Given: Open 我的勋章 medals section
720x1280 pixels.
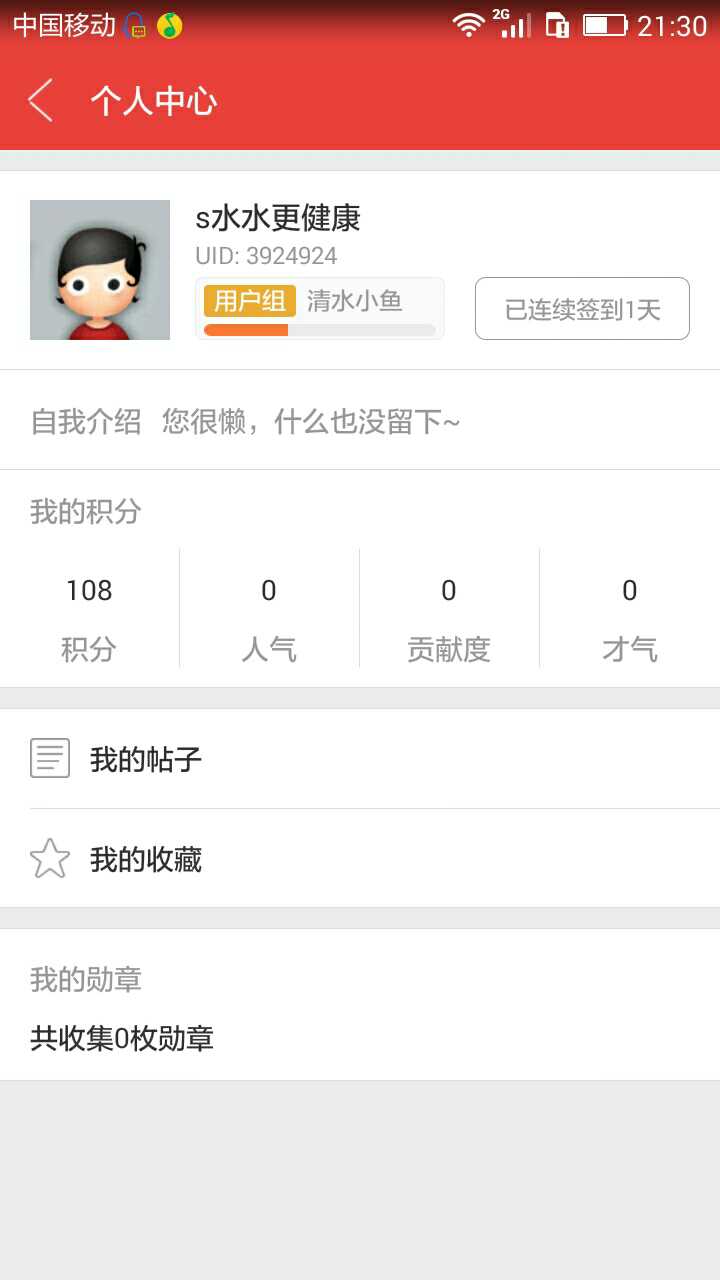Looking at the screenshot, I should (x=360, y=1006).
